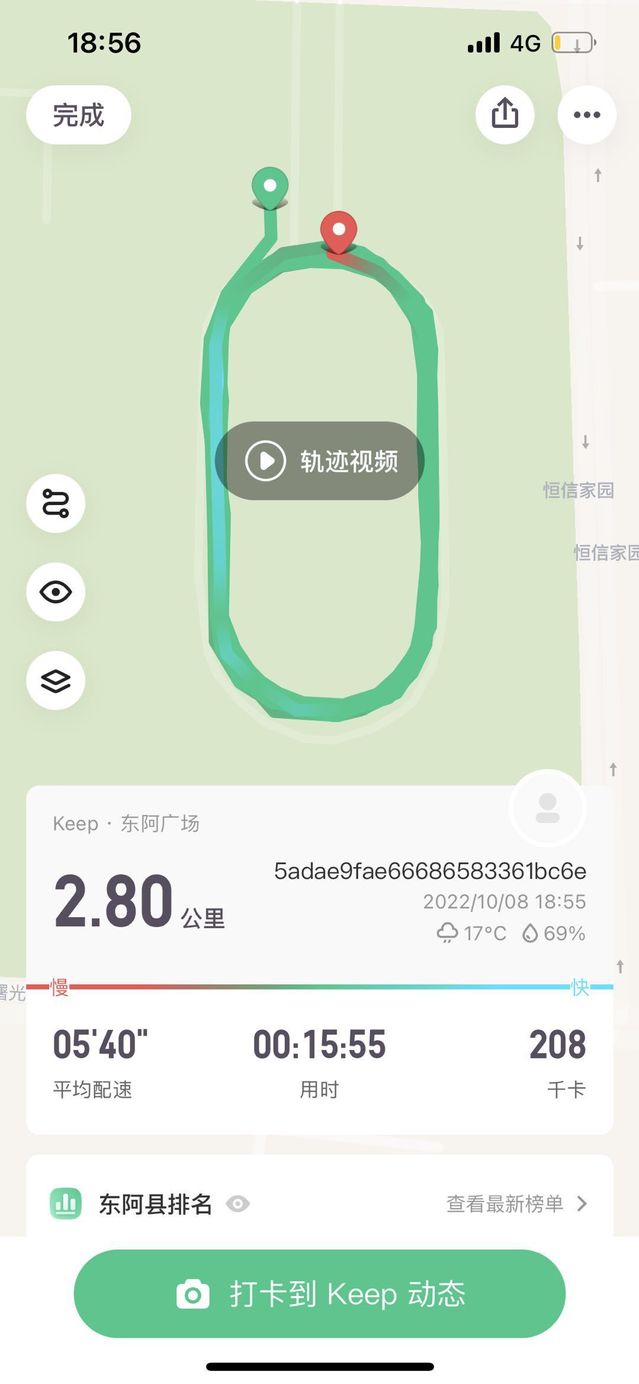The image size is (639, 1384).
Task: Open the map layers selector
Action: 56,681
